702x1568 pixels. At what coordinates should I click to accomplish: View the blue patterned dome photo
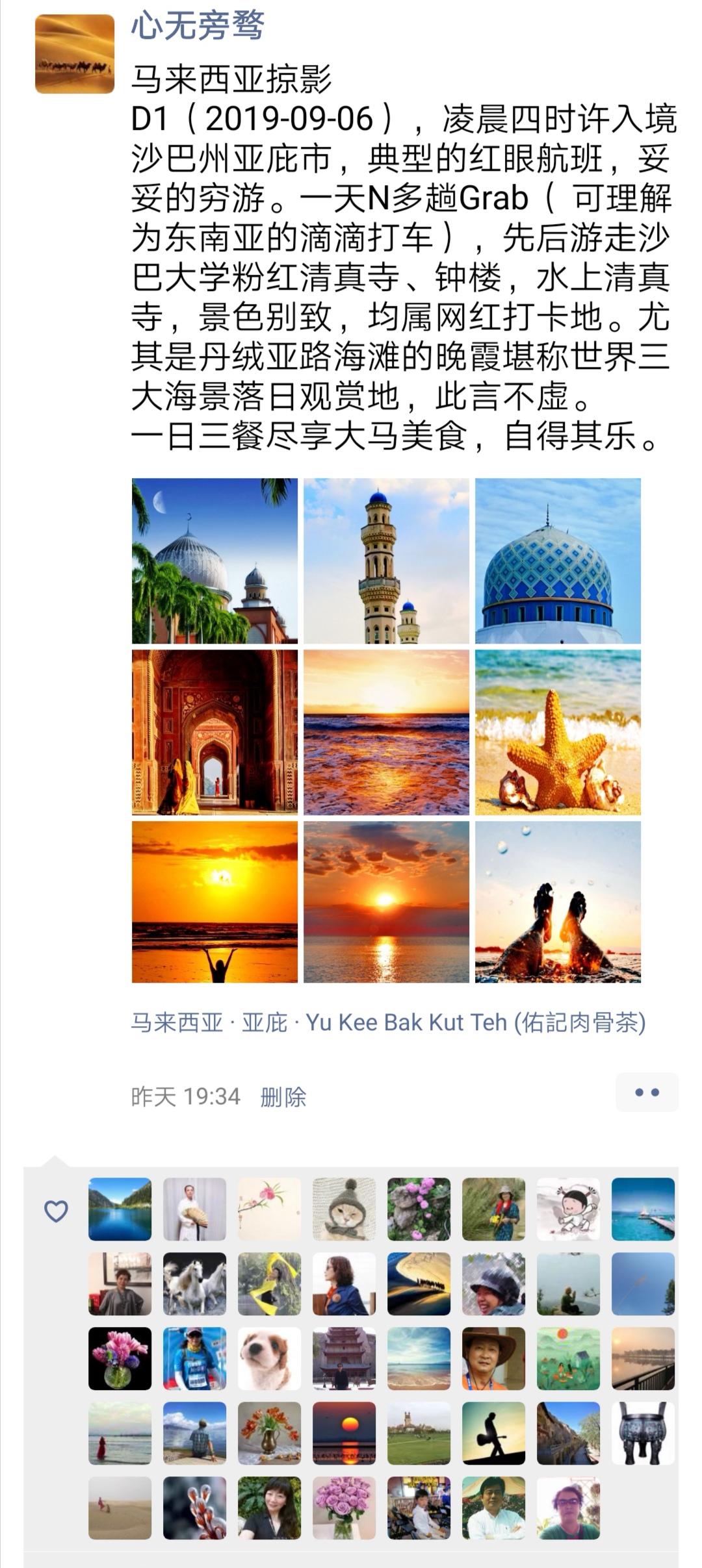click(x=558, y=561)
